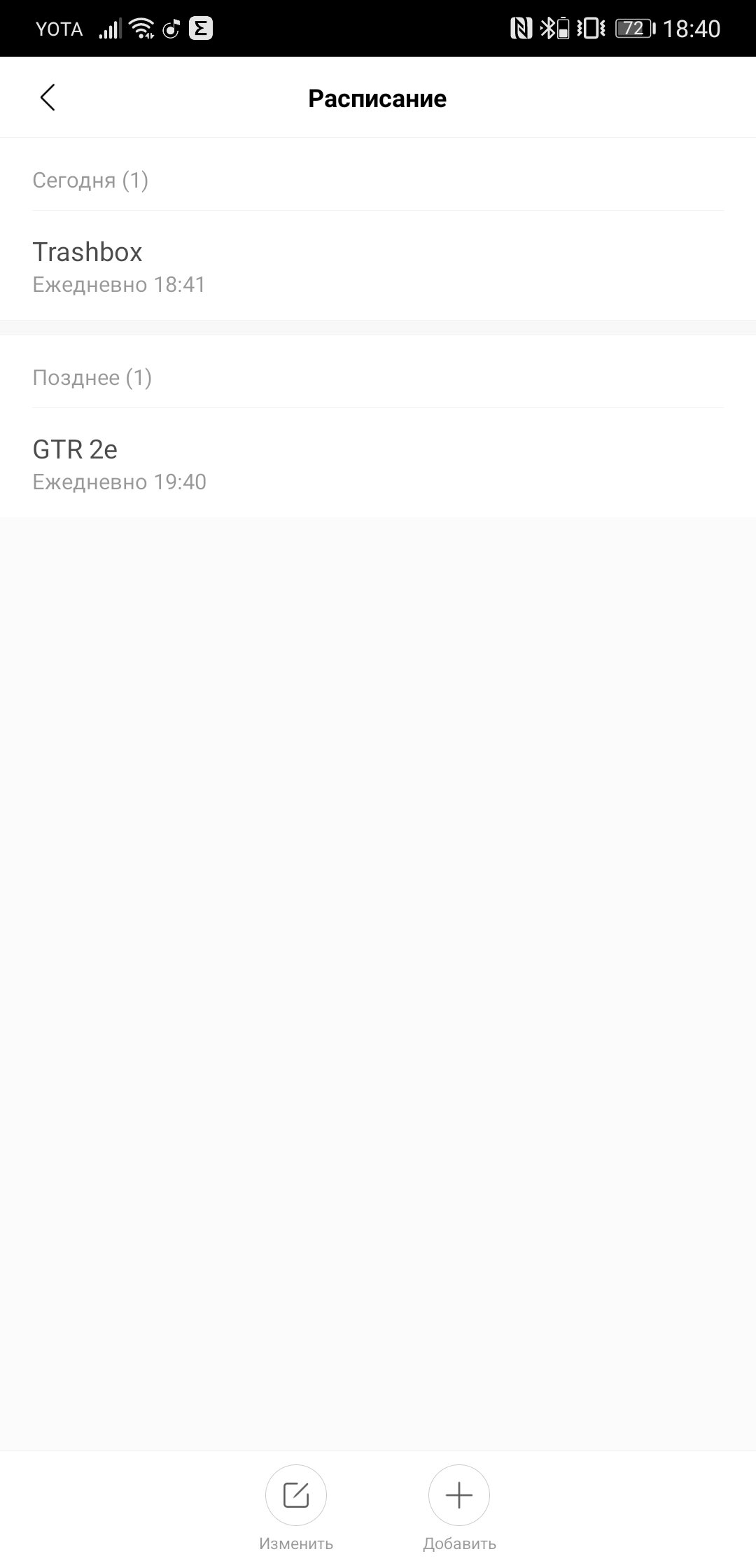Viewport: 756px width, 1568px height.
Task: Open the Trashbox schedule entry
Action: (378, 266)
